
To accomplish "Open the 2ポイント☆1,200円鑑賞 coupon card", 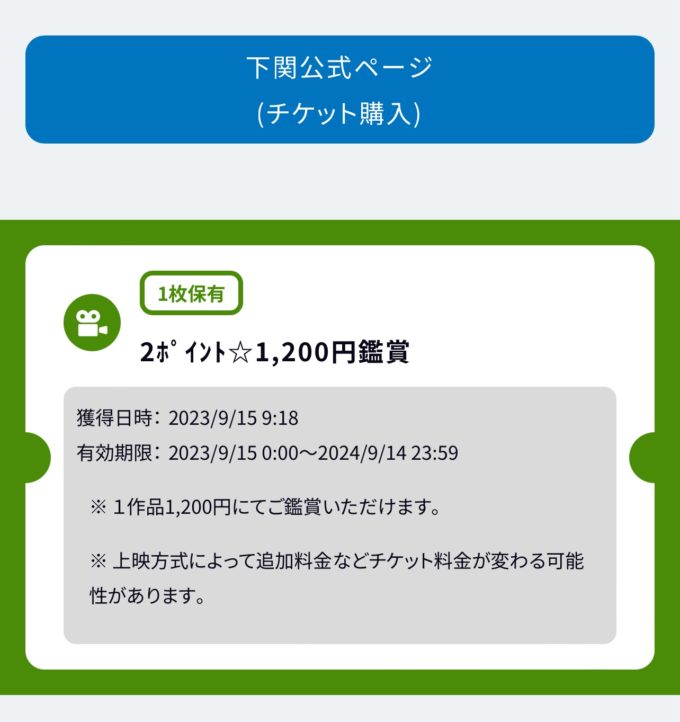I will pyautogui.click(x=275, y=352).
